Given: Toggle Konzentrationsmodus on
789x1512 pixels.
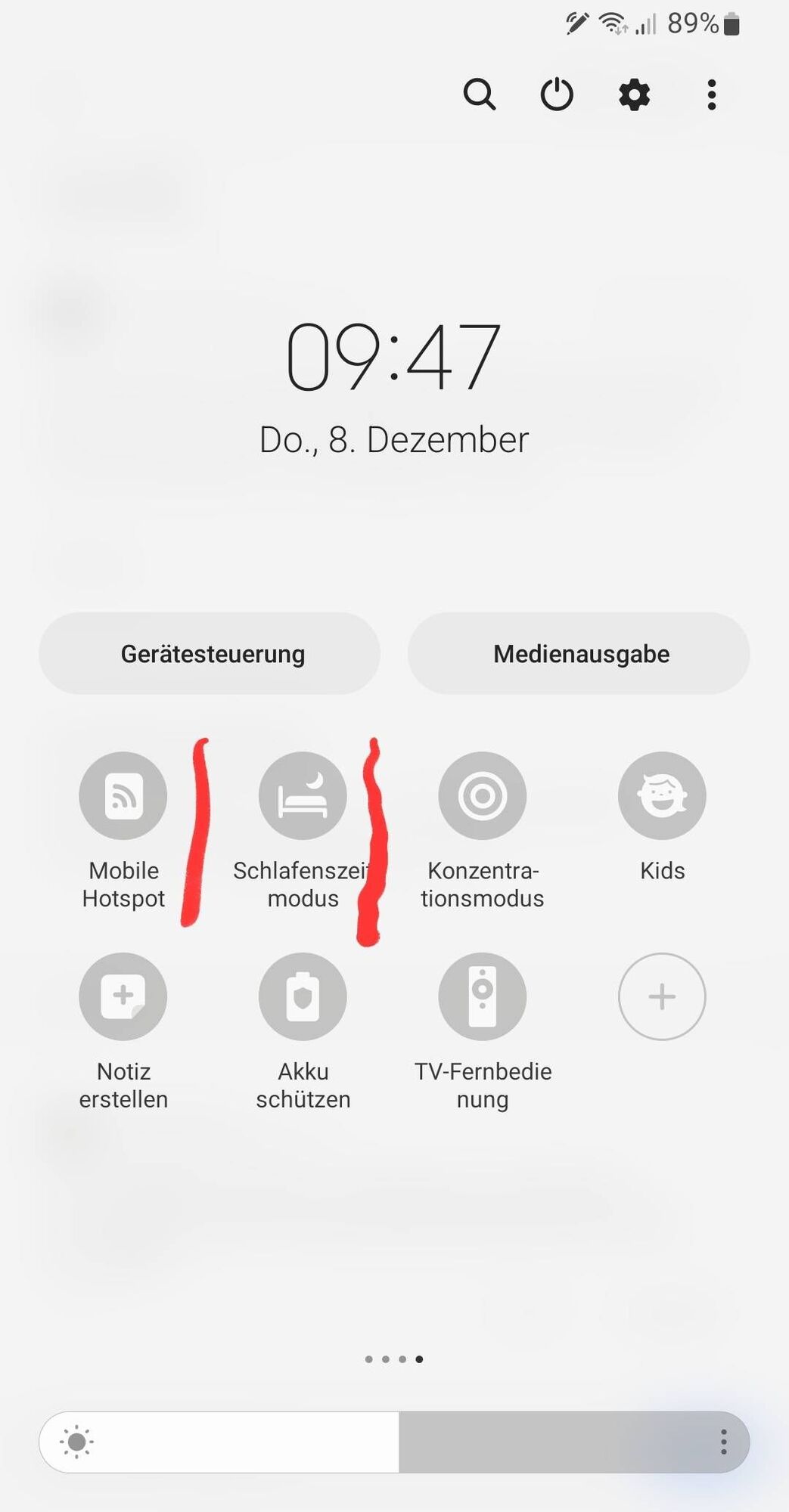Looking at the screenshot, I should point(483,796).
